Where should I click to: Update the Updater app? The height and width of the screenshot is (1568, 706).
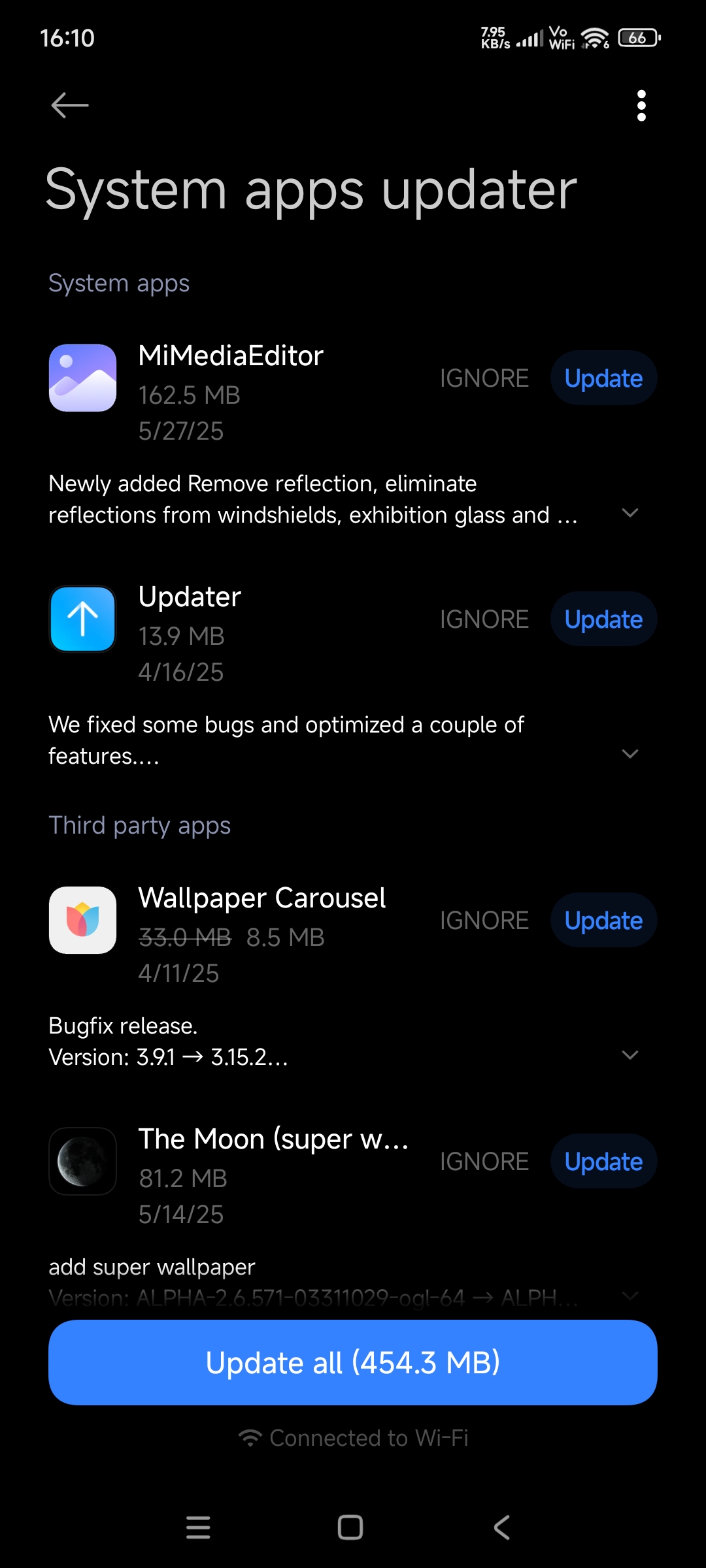click(x=603, y=619)
